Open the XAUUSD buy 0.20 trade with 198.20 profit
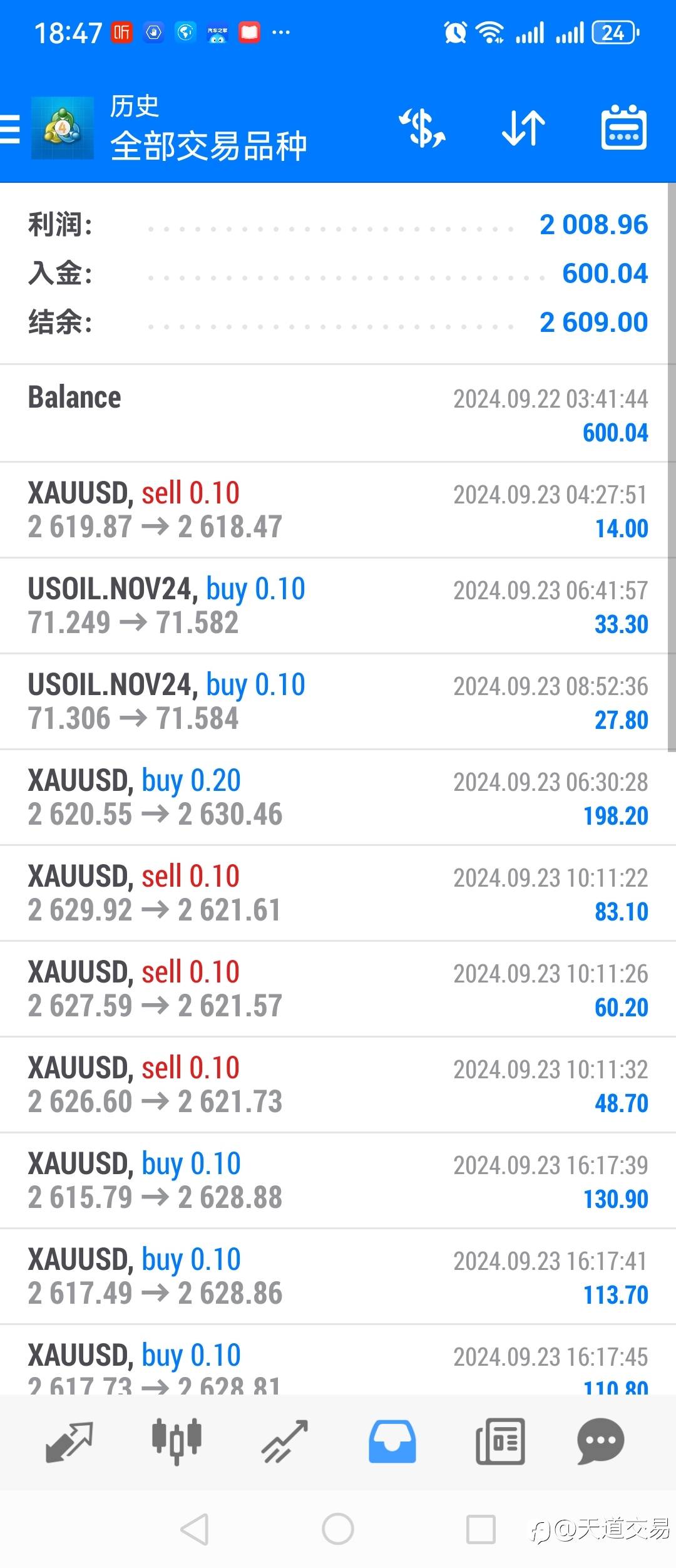 click(x=338, y=798)
